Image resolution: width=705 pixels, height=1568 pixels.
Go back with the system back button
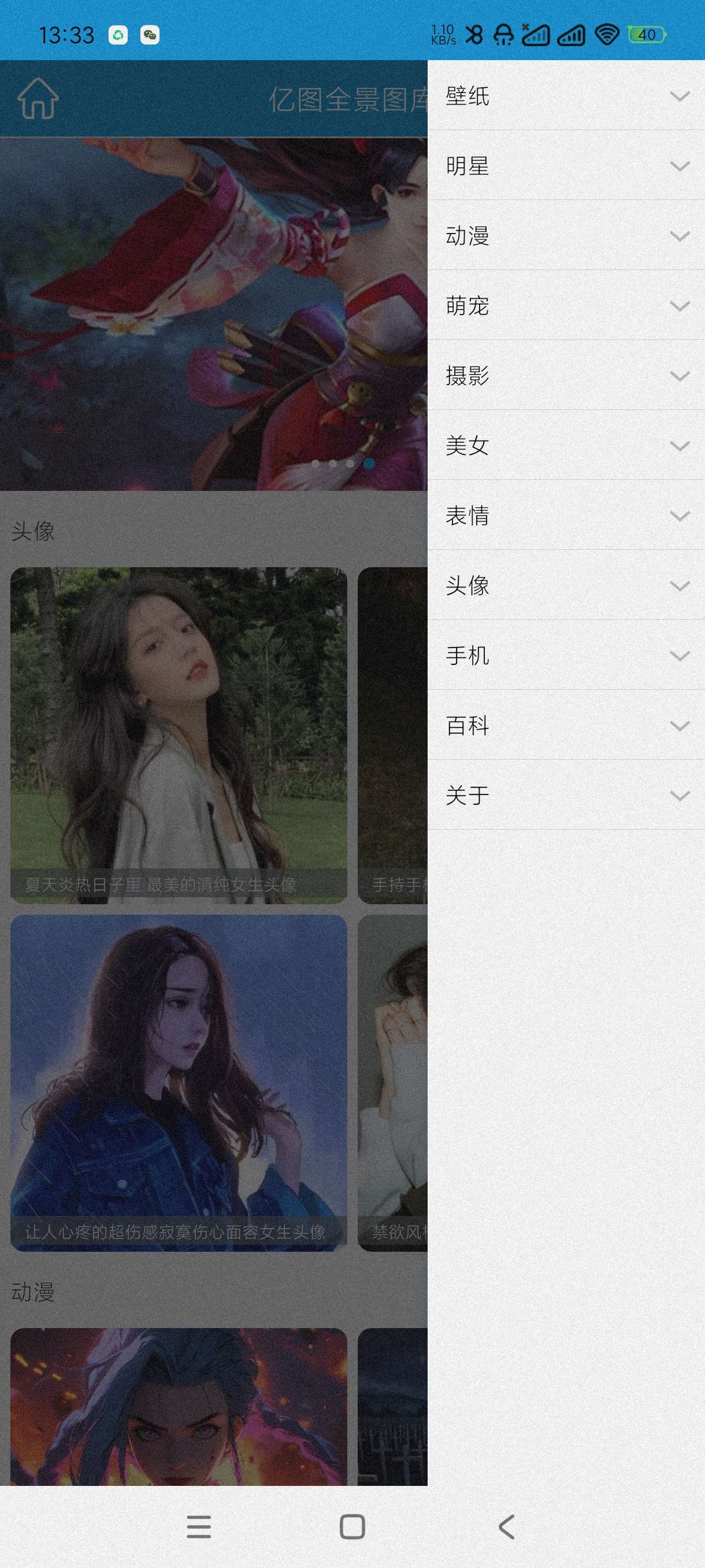506,1526
